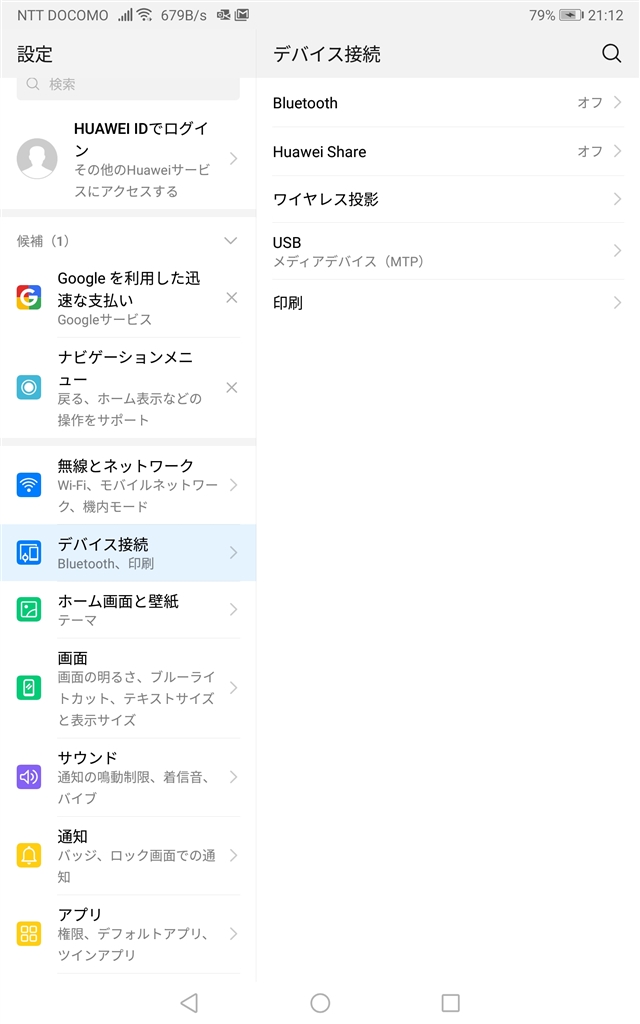Open the ナビゲーションメニュー suggestion
The image size is (640, 1024).
(x=125, y=387)
